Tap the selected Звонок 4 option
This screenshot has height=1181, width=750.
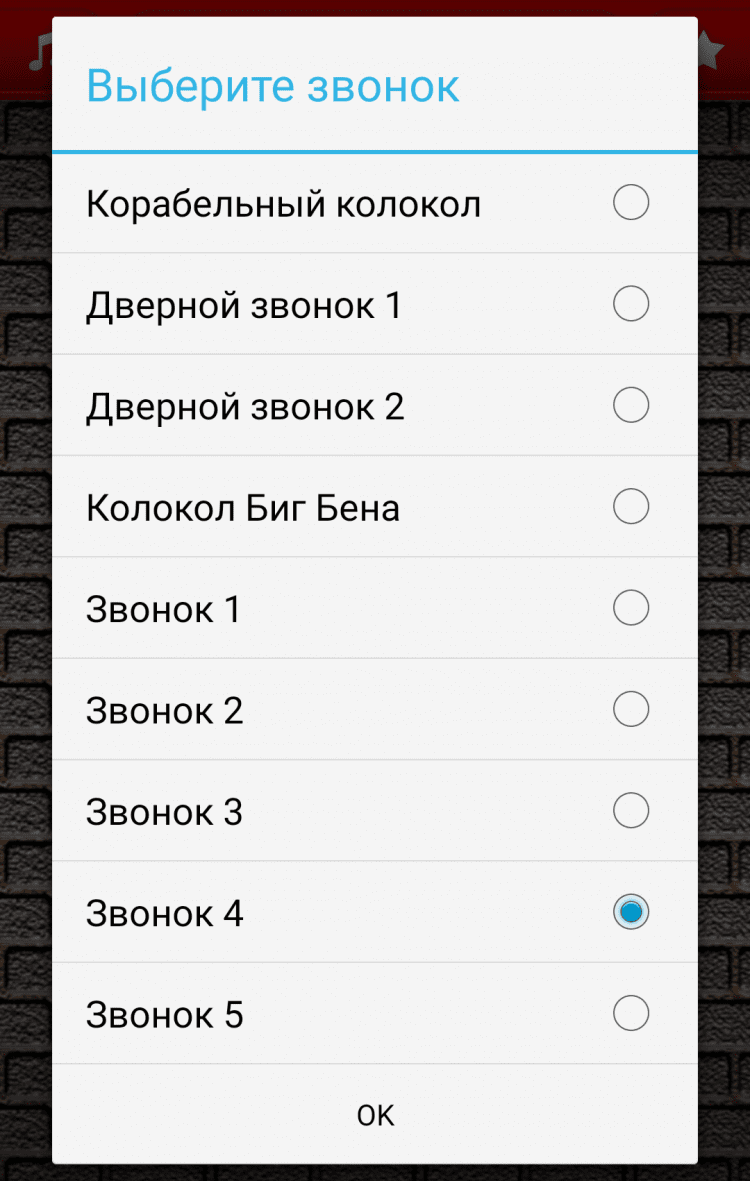tap(630, 912)
